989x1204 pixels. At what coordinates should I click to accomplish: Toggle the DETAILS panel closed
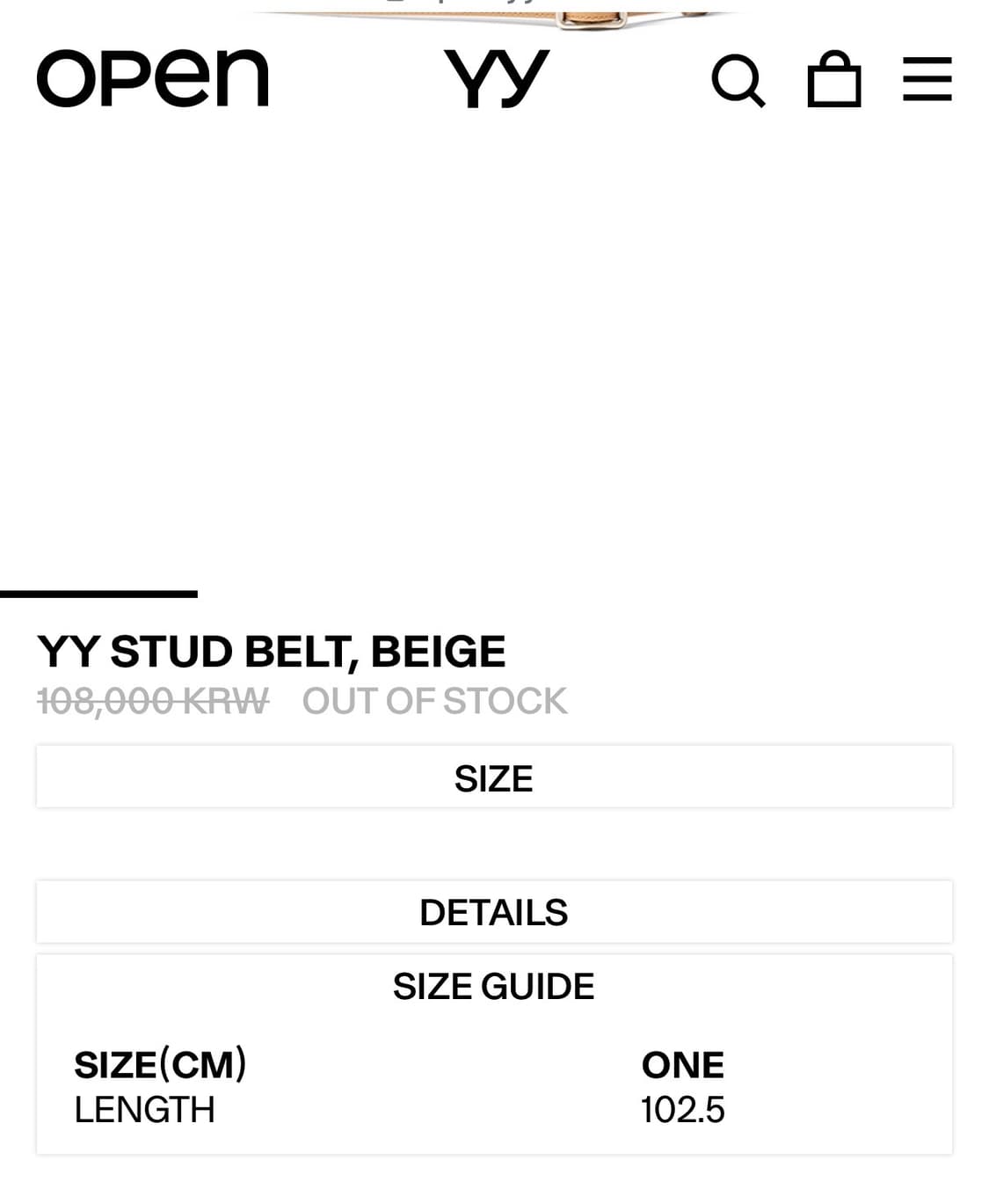(x=494, y=911)
